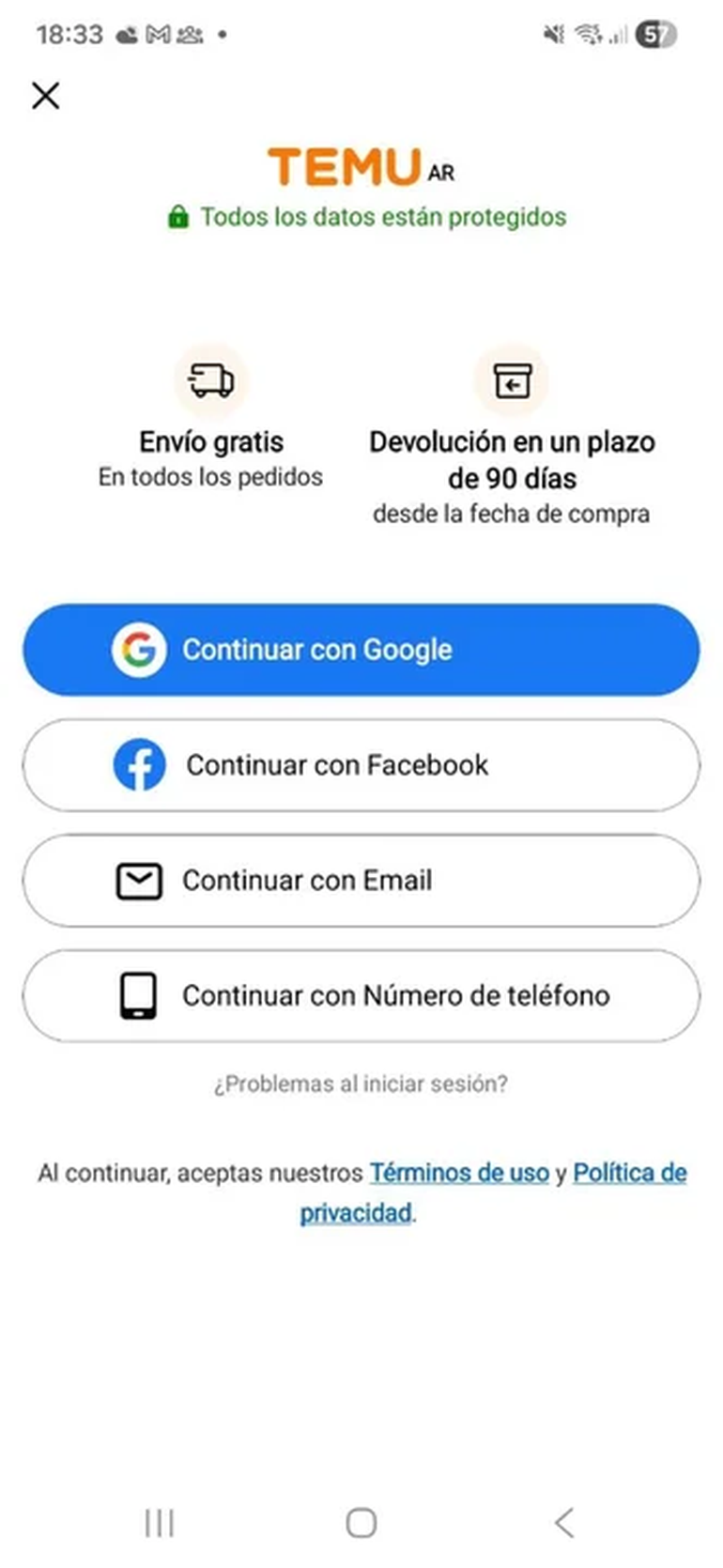Open recent apps from navigation bar
Image resolution: width=723 pixels, height=1568 pixels.
pyautogui.click(x=160, y=1522)
